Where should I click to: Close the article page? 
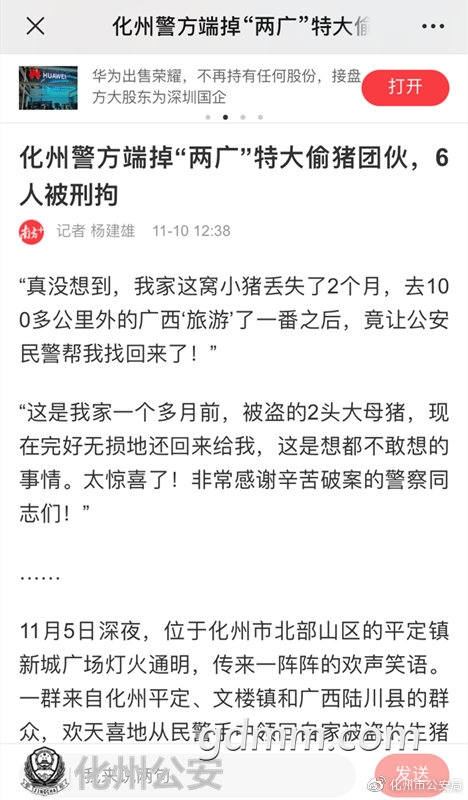[x=35, y=26]
